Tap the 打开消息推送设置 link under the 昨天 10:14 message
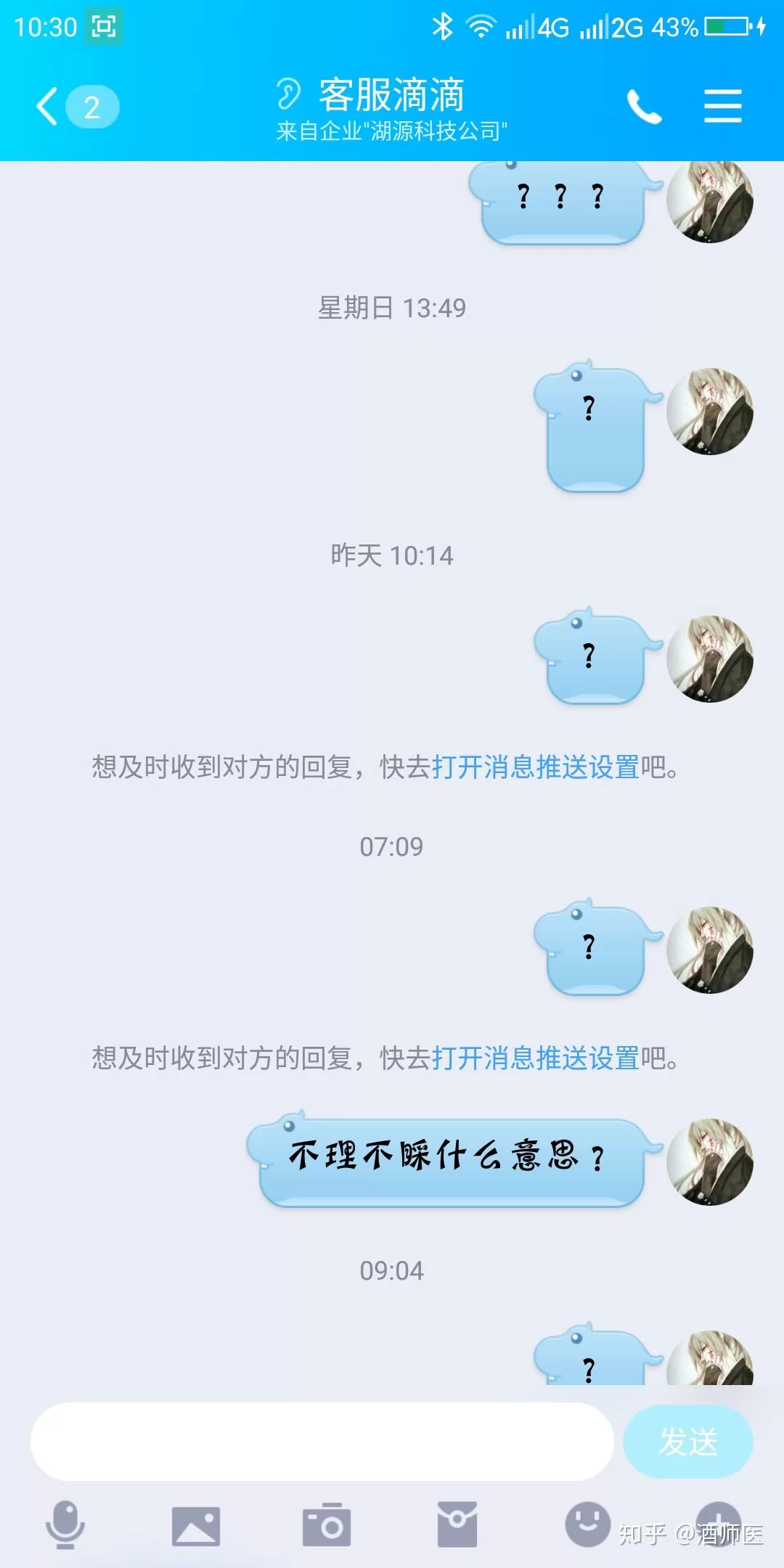This screenshot has width=784, height=1568. (535, 767)
